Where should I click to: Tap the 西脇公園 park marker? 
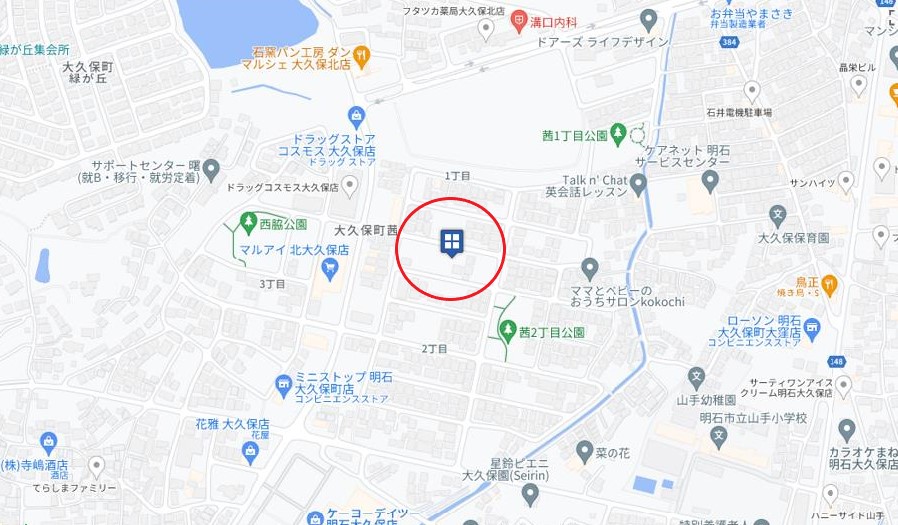click(x=248, y=221)
